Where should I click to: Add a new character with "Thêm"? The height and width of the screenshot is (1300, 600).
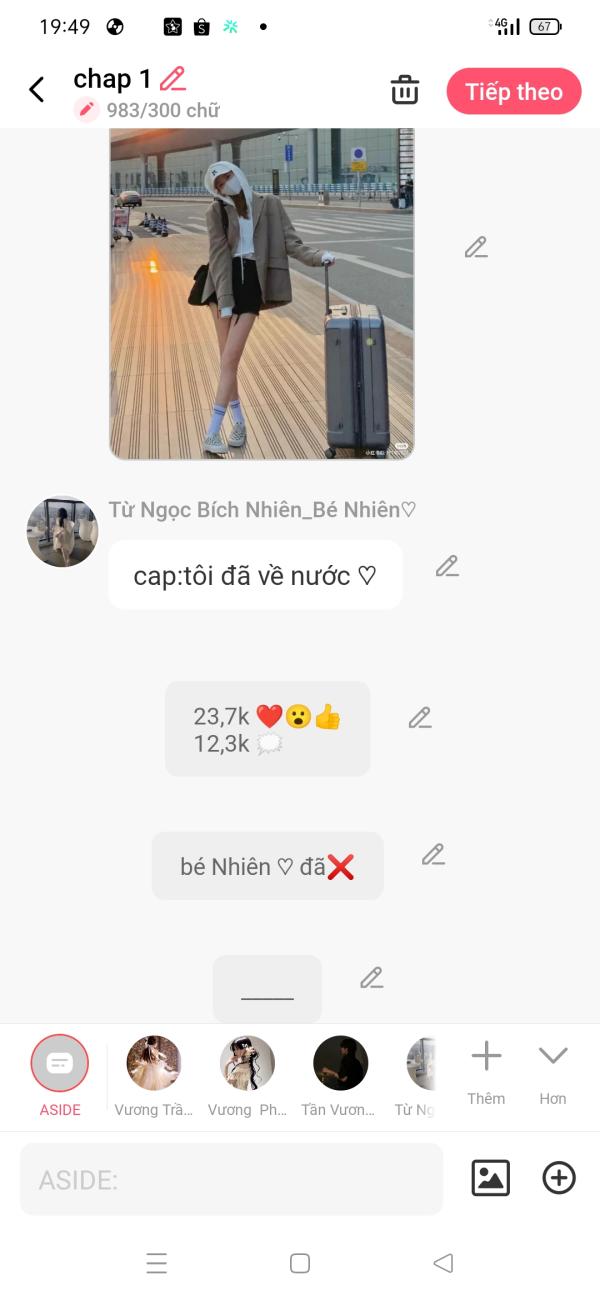486,1072
